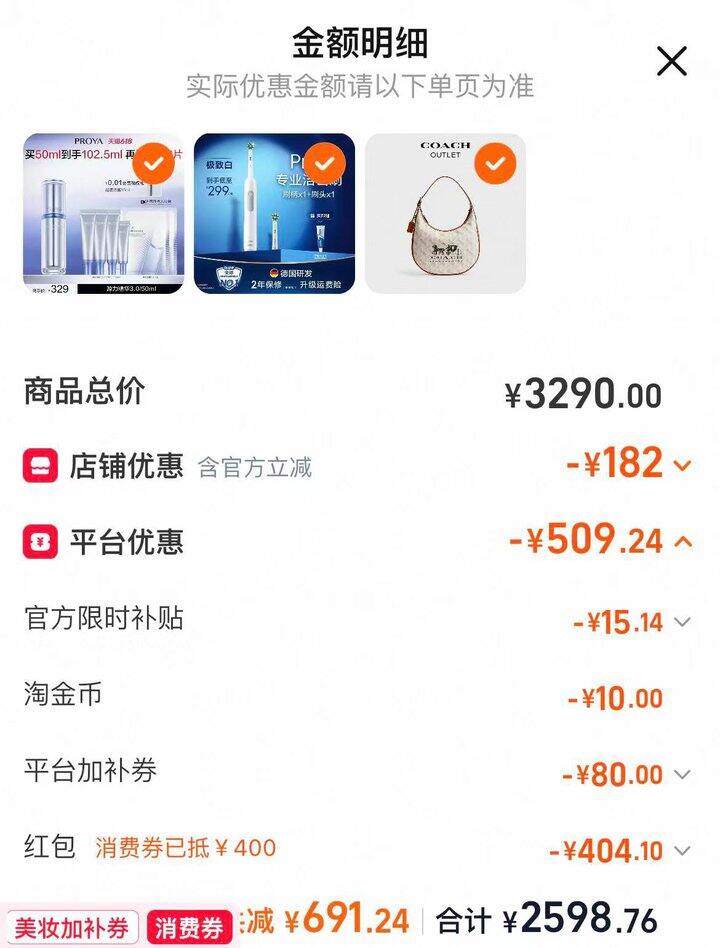Uncheck the COACH handbag product
Image resolution: width=720 pixels, height=948 pixels.
pos(496,163)
